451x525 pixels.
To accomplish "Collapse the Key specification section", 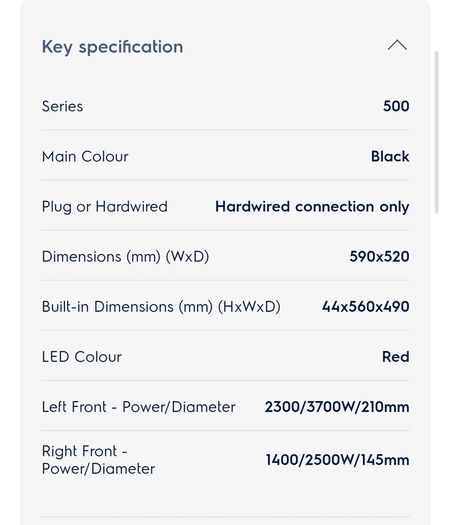I will [x=397, y=45].
